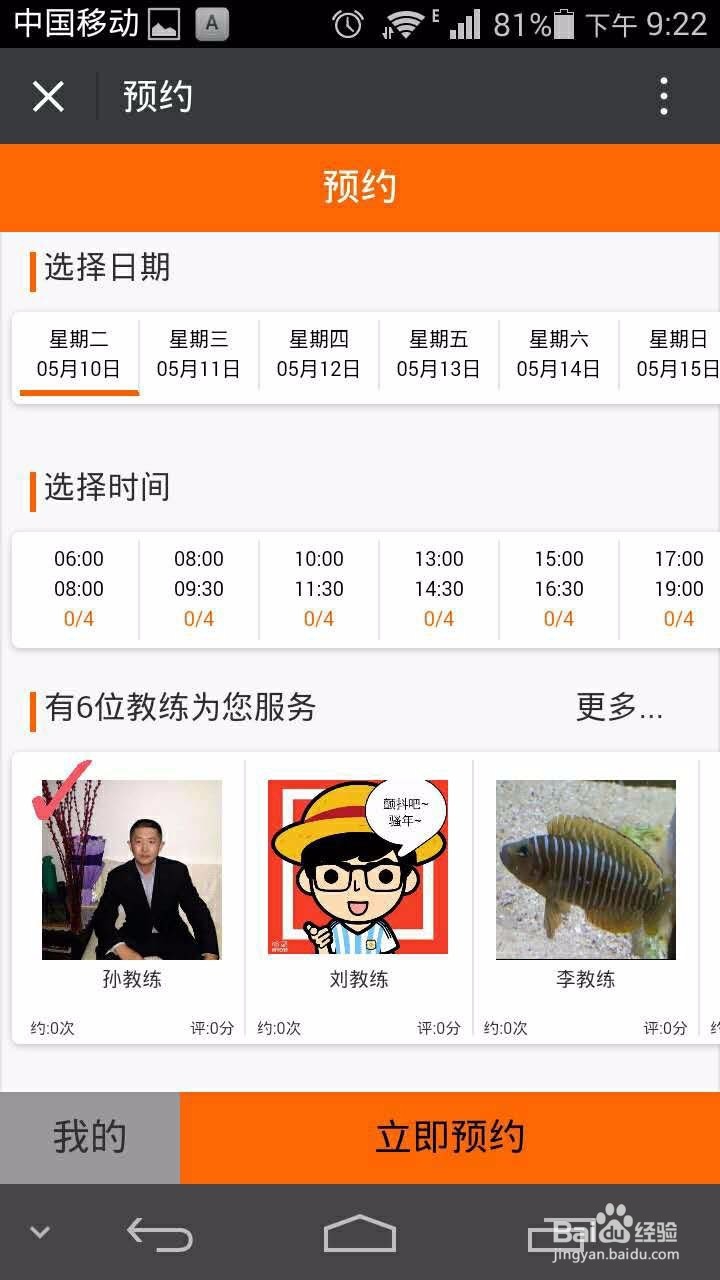This screenshot has height=1280, width=720.
Task: Tap the back navigation arrow
Action: (x=158, y=1235)
